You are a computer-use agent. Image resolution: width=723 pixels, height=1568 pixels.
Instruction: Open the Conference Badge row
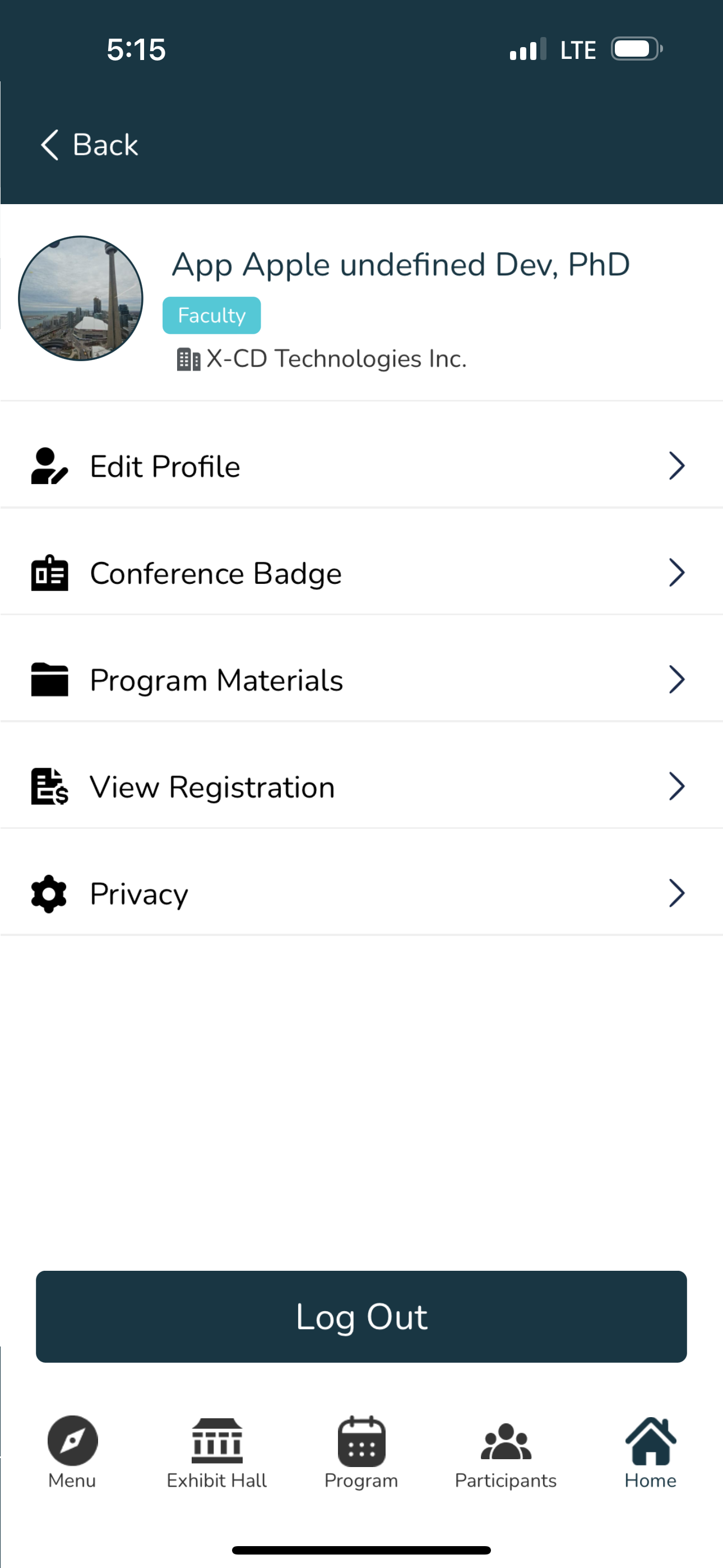[x=361, y=573]
